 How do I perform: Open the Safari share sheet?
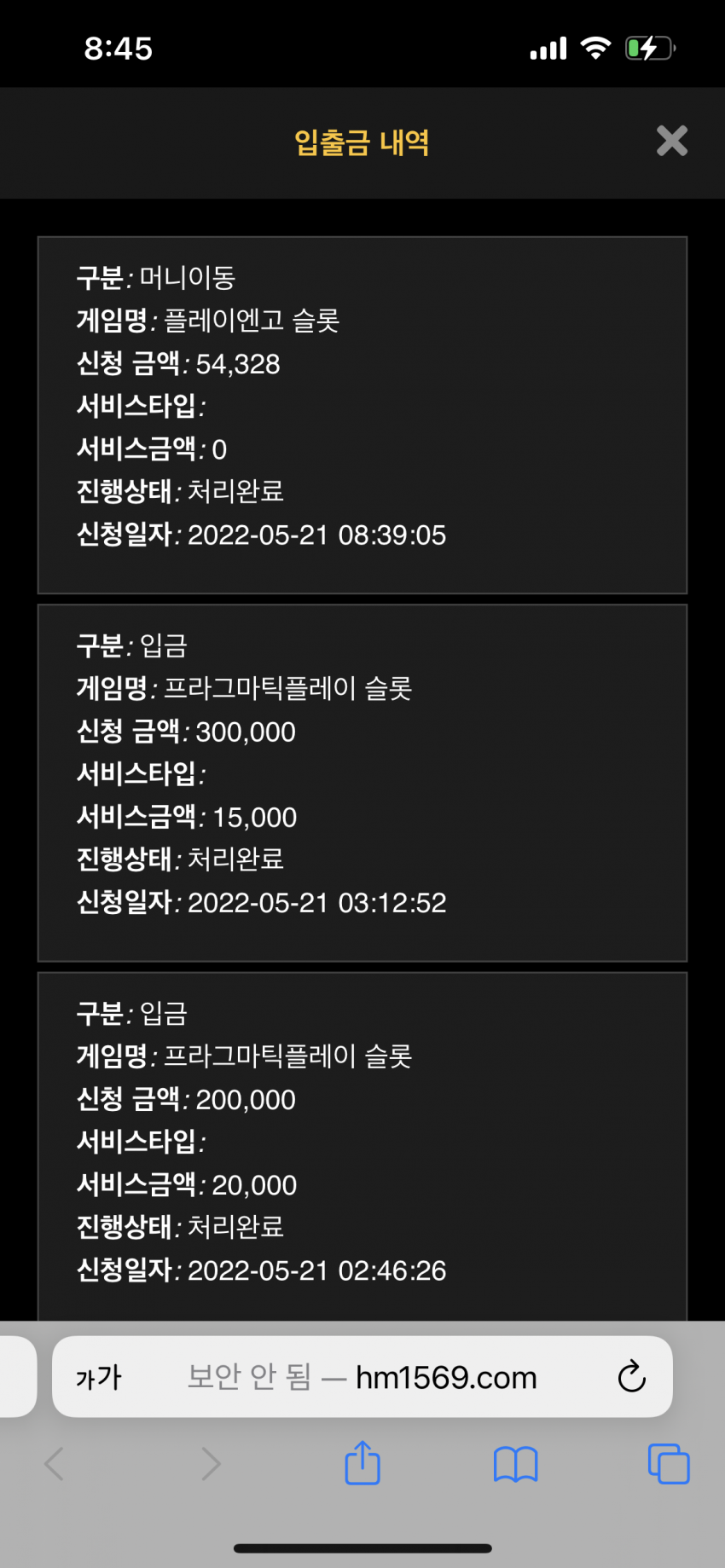pos(362,1463)
